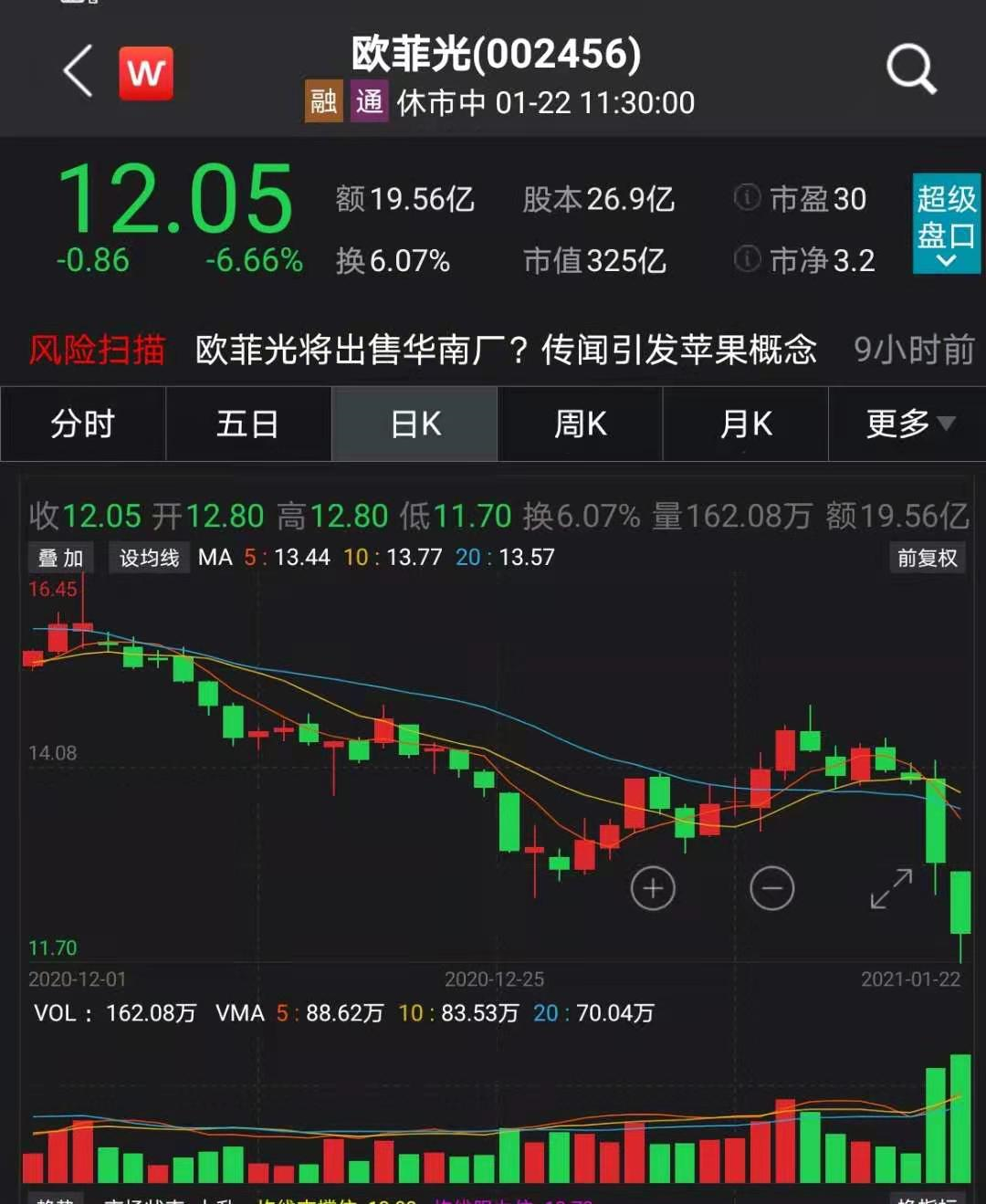Select the 日K tab
The image size is (986, 1204).
click(x=414, y=424)
